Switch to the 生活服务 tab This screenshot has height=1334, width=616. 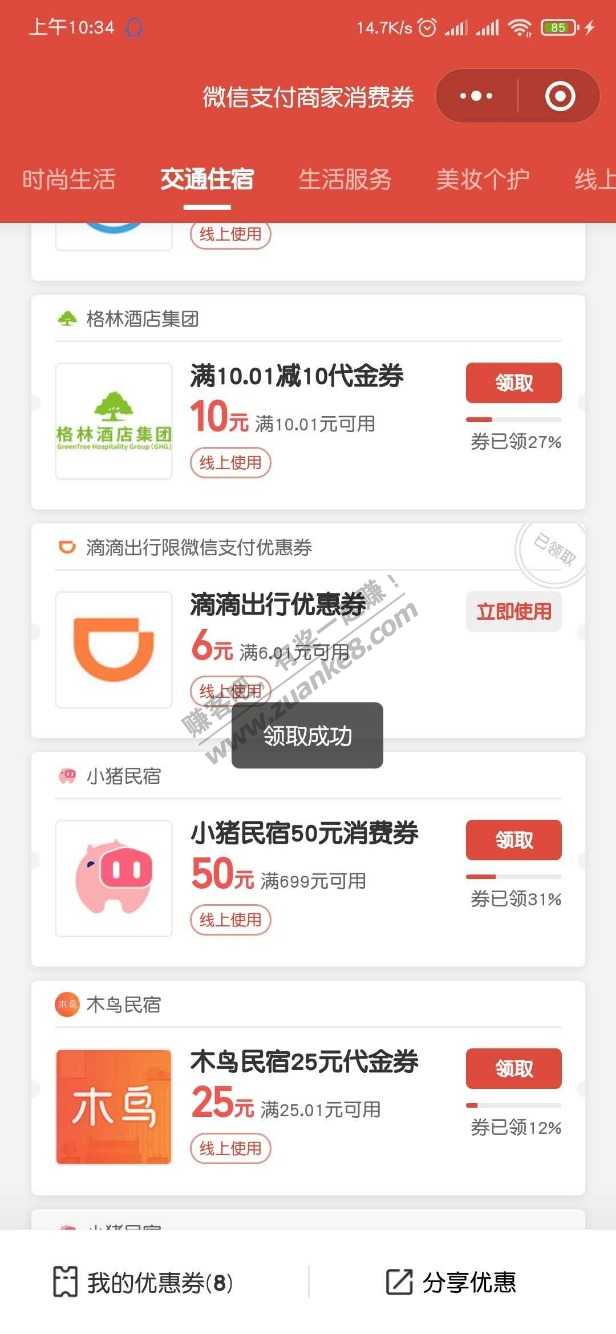345,179
